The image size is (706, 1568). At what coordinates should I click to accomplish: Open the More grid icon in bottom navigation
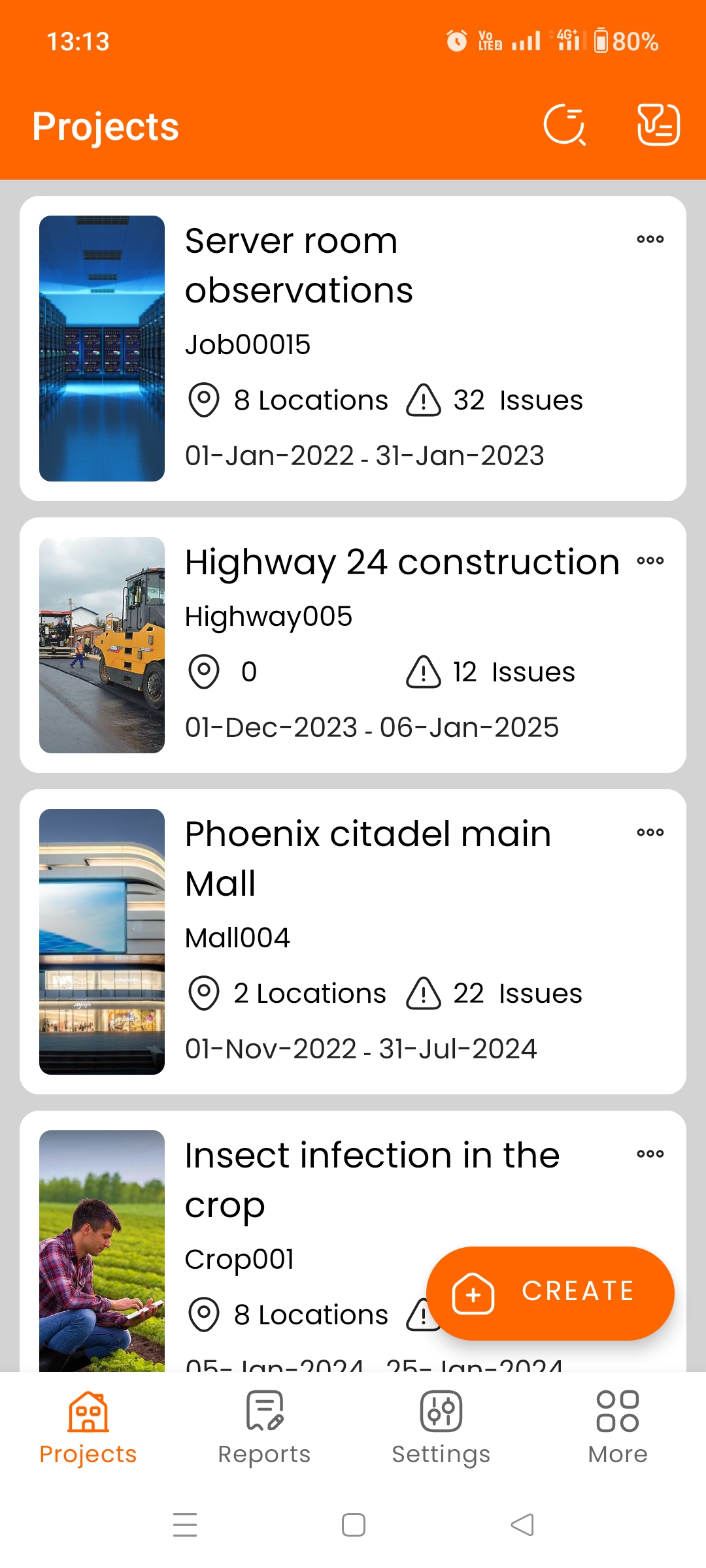(617, 1411)
